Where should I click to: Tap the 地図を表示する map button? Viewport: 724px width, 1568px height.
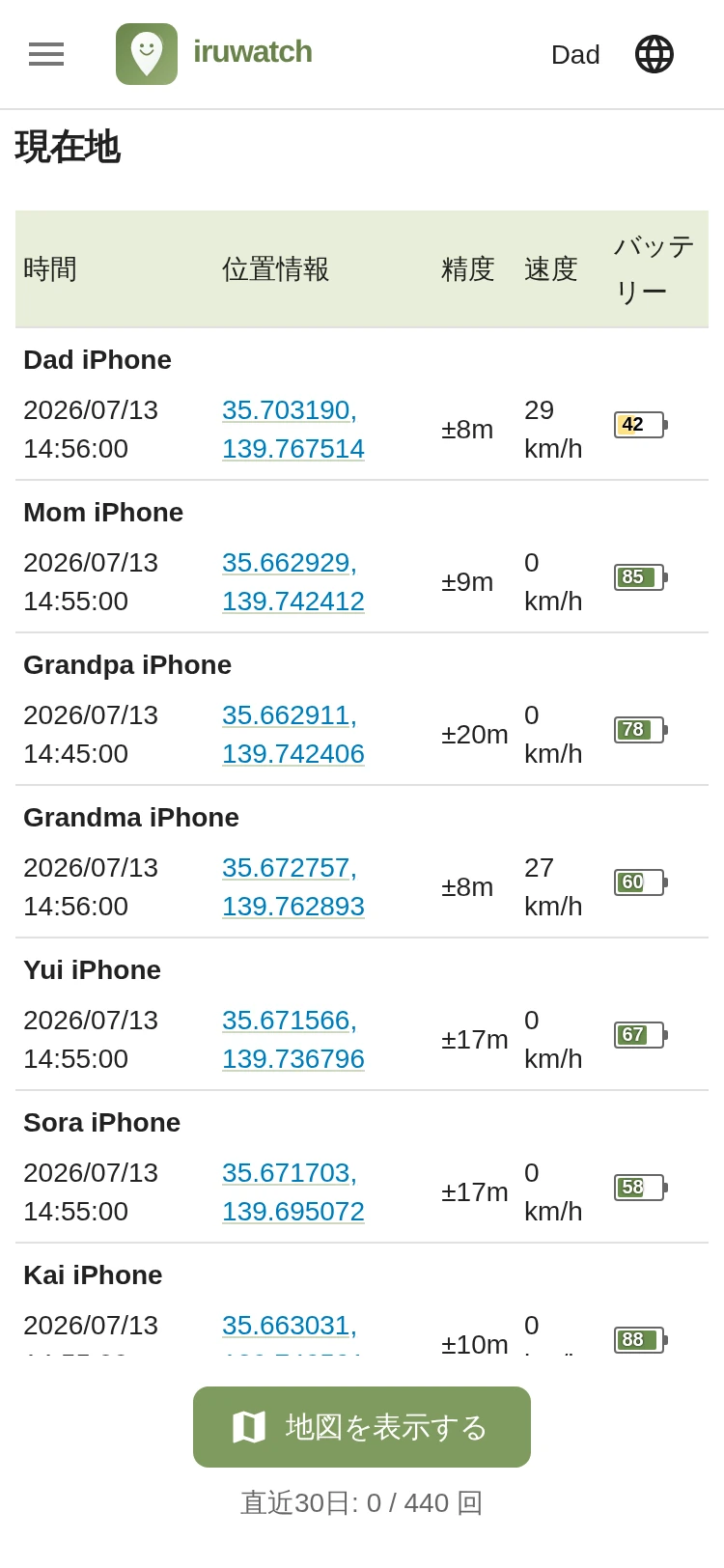[362, 1427]
